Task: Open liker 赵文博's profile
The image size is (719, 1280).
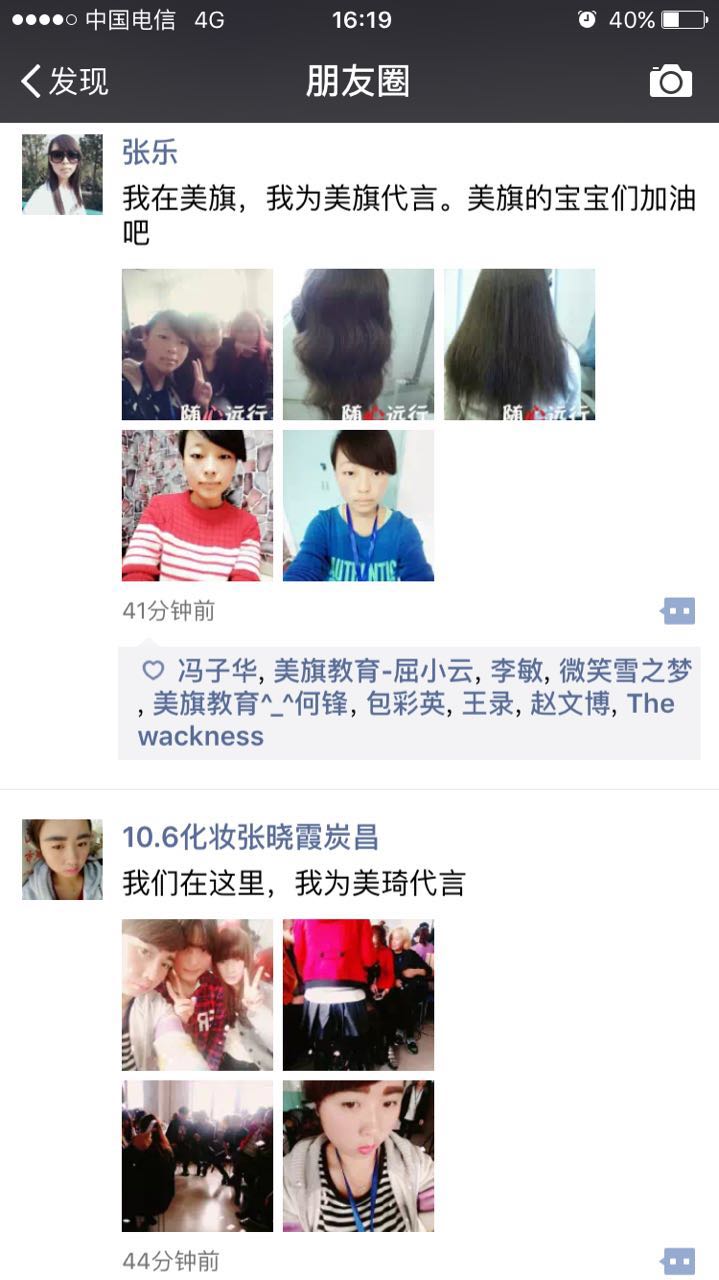Action: 570,704
